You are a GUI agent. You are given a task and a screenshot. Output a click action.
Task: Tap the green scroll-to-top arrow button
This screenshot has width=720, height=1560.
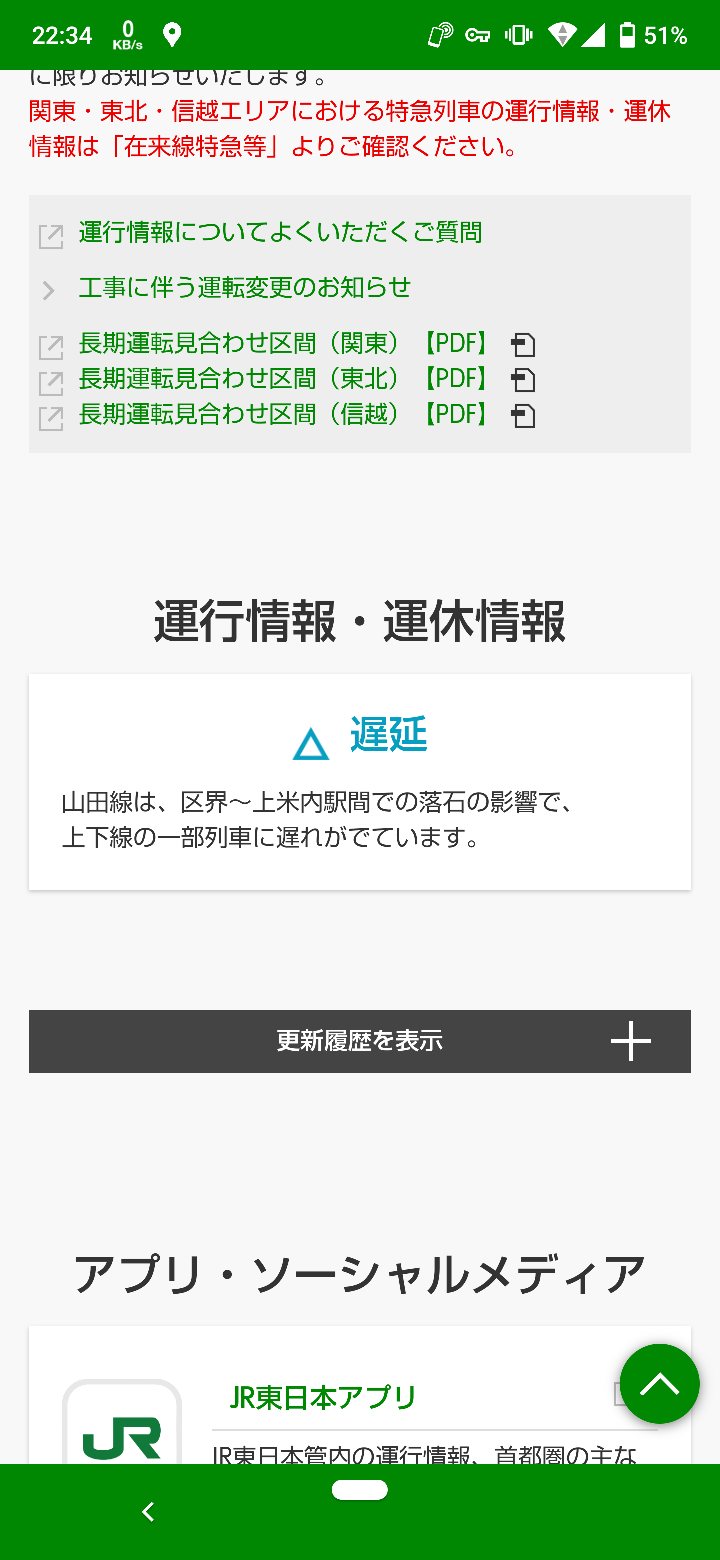coord(660,1384)
